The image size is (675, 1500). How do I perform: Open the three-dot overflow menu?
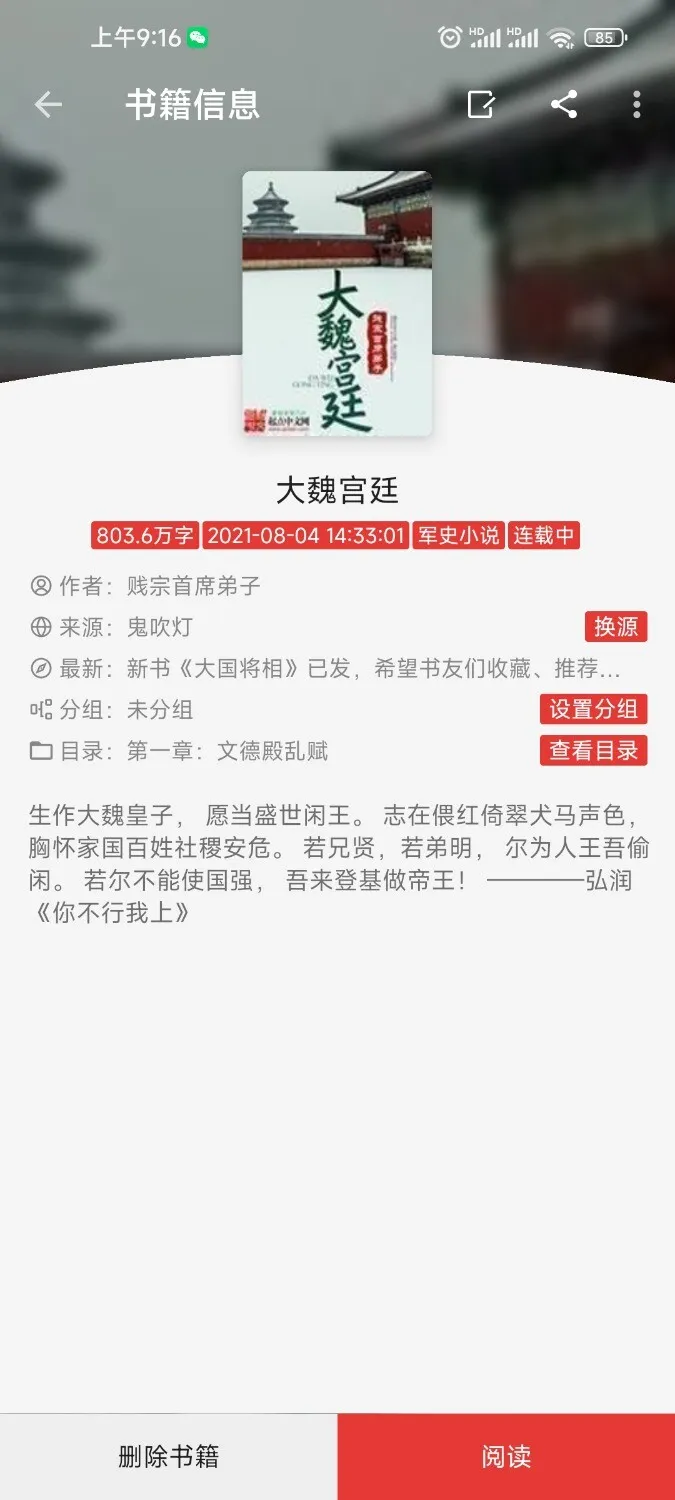coord(637,105)
